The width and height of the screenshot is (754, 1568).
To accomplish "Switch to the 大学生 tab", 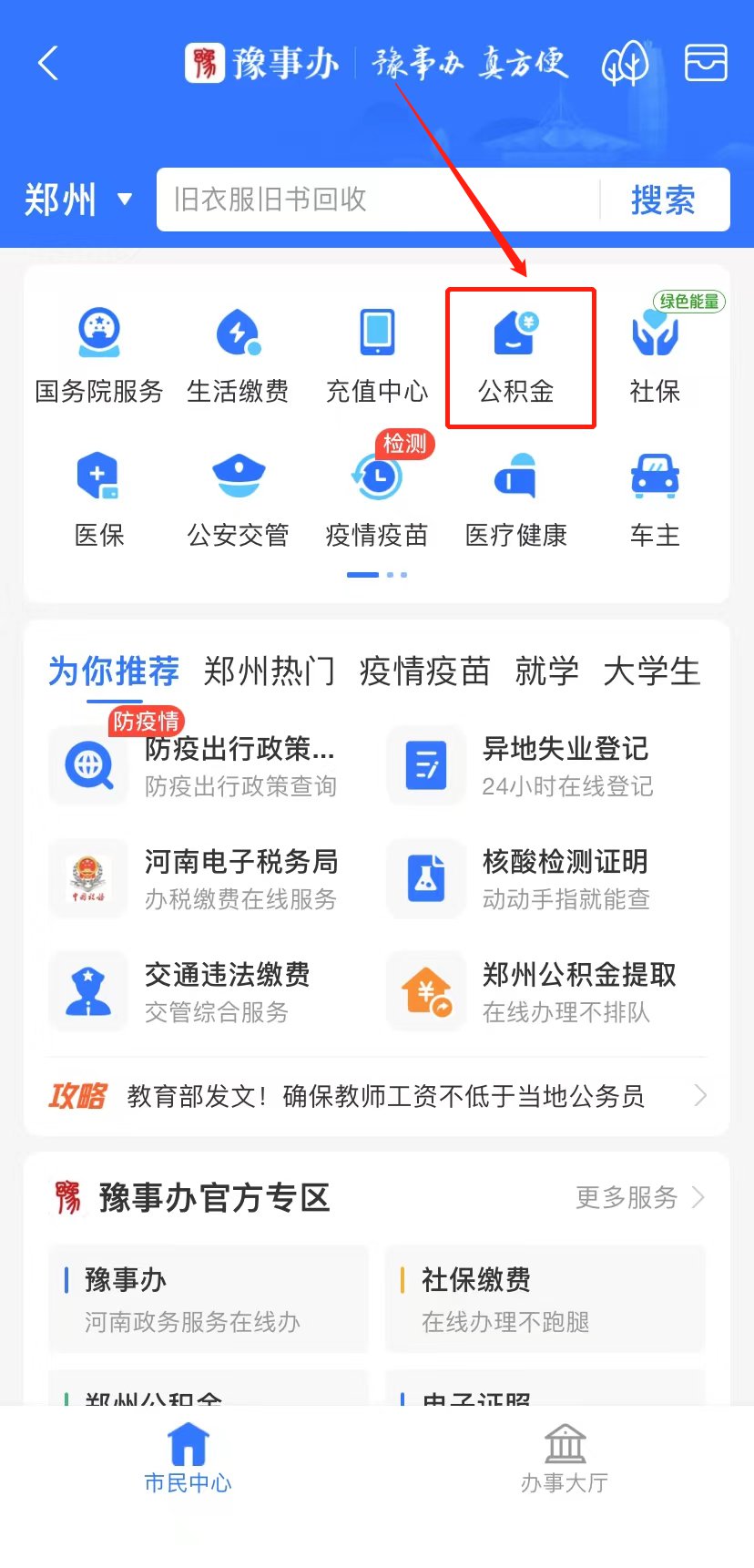I will click(x=651, y=671).
